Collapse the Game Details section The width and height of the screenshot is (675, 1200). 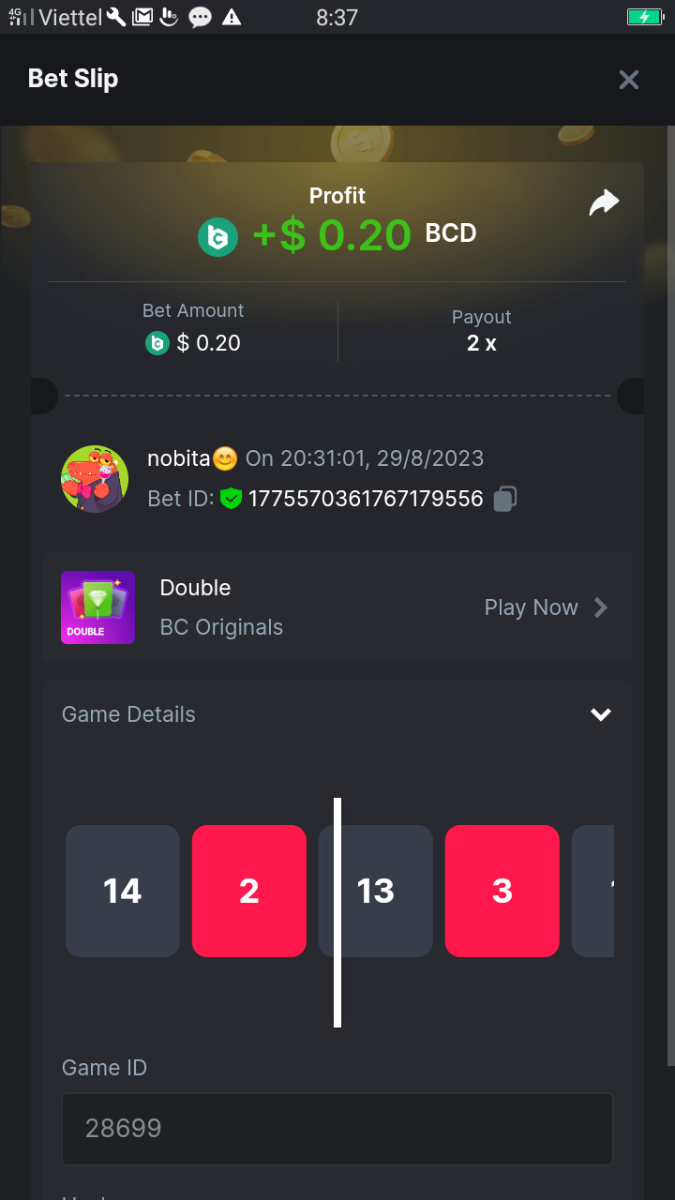[x=600, y=714]
